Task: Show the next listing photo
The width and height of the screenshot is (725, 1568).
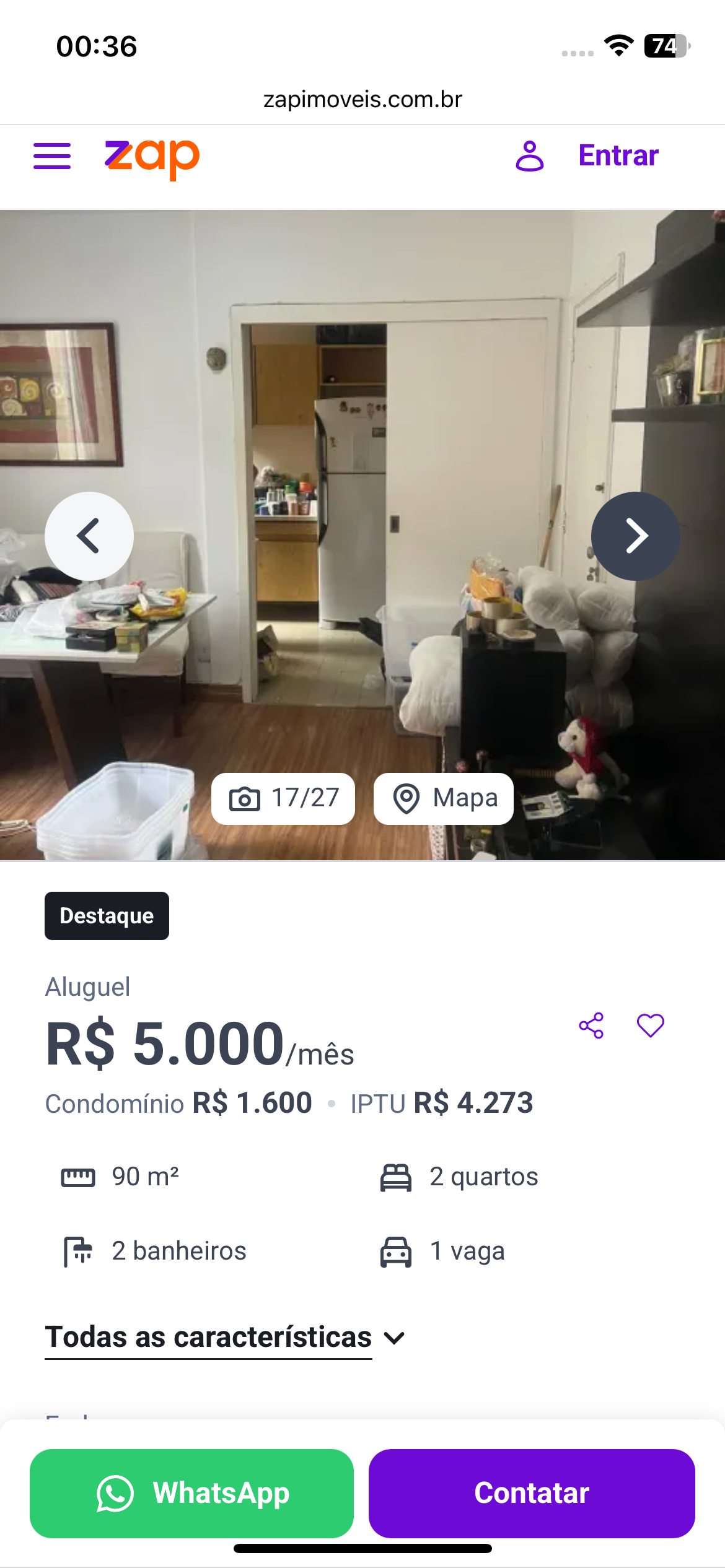Action: click(x=635, y=536)
